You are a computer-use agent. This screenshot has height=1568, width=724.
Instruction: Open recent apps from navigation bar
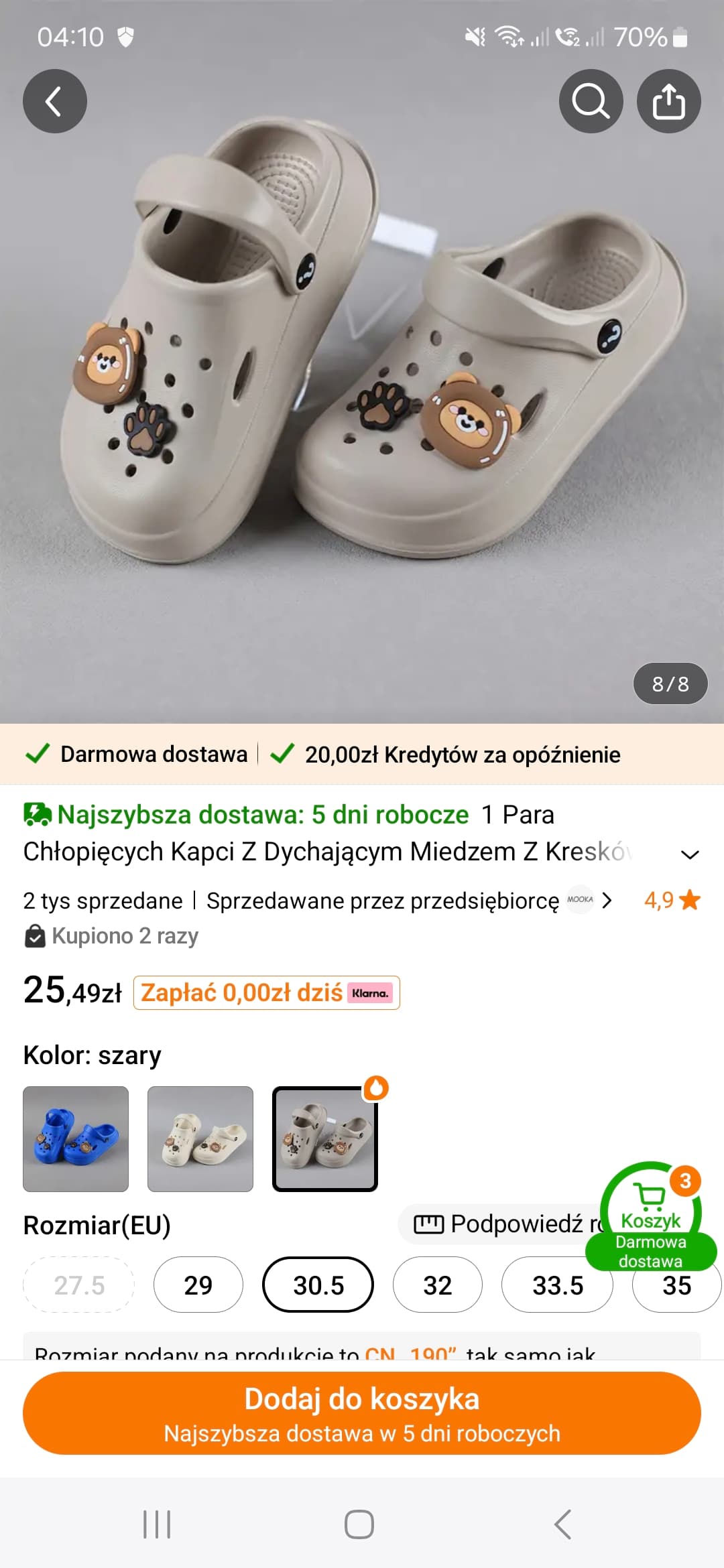click(x=157, y=1524)
